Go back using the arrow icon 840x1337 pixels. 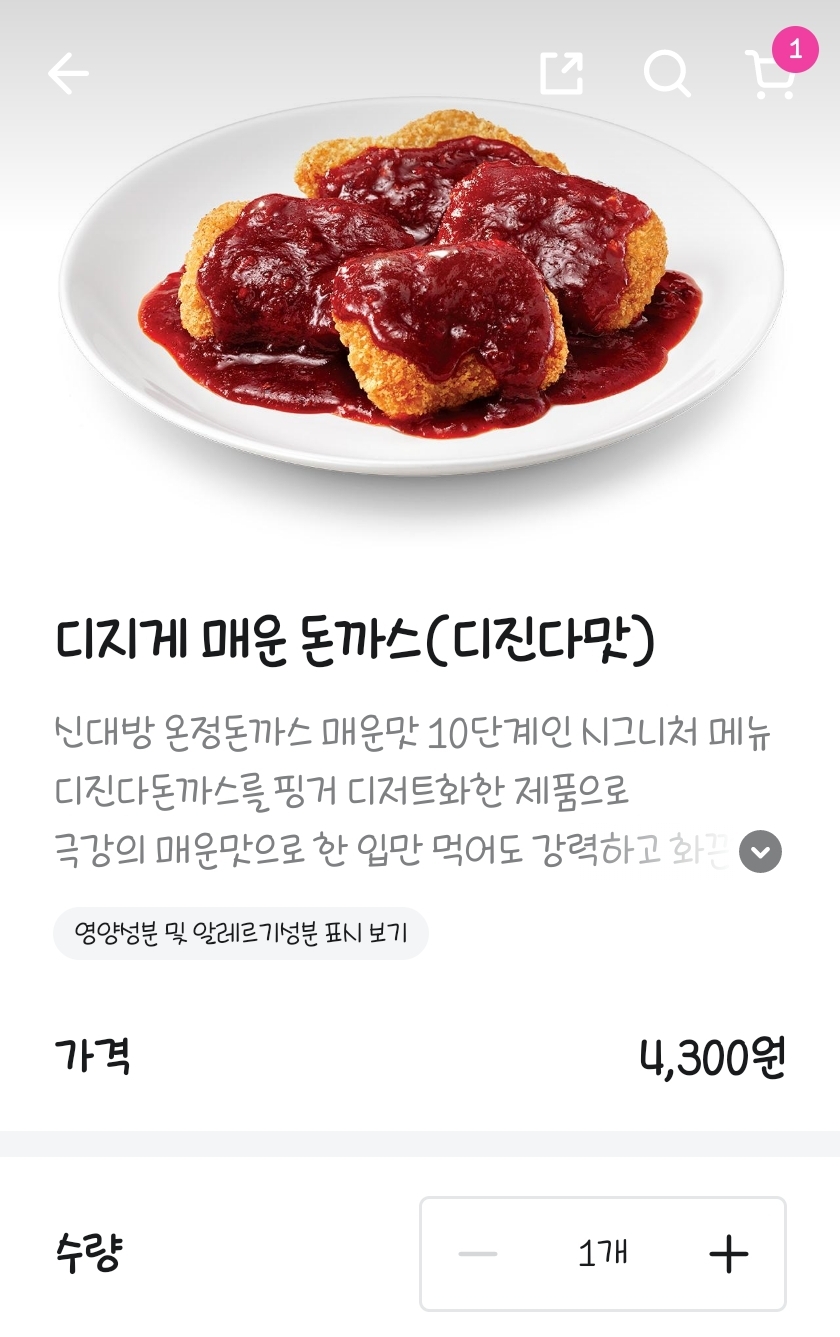(68, 74)
